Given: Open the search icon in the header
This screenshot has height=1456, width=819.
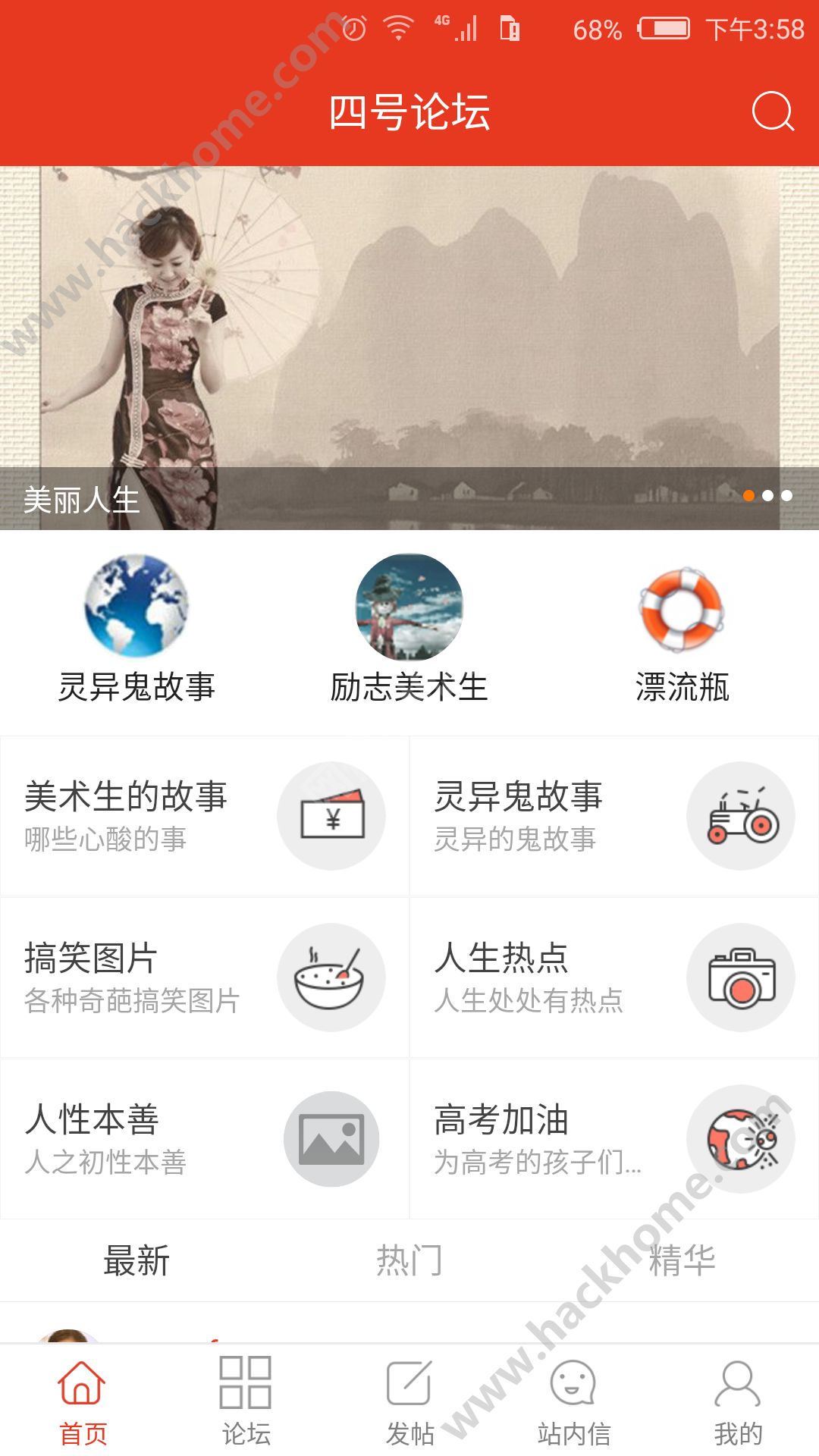Looking at the screenshot, I should pos(772,111).
